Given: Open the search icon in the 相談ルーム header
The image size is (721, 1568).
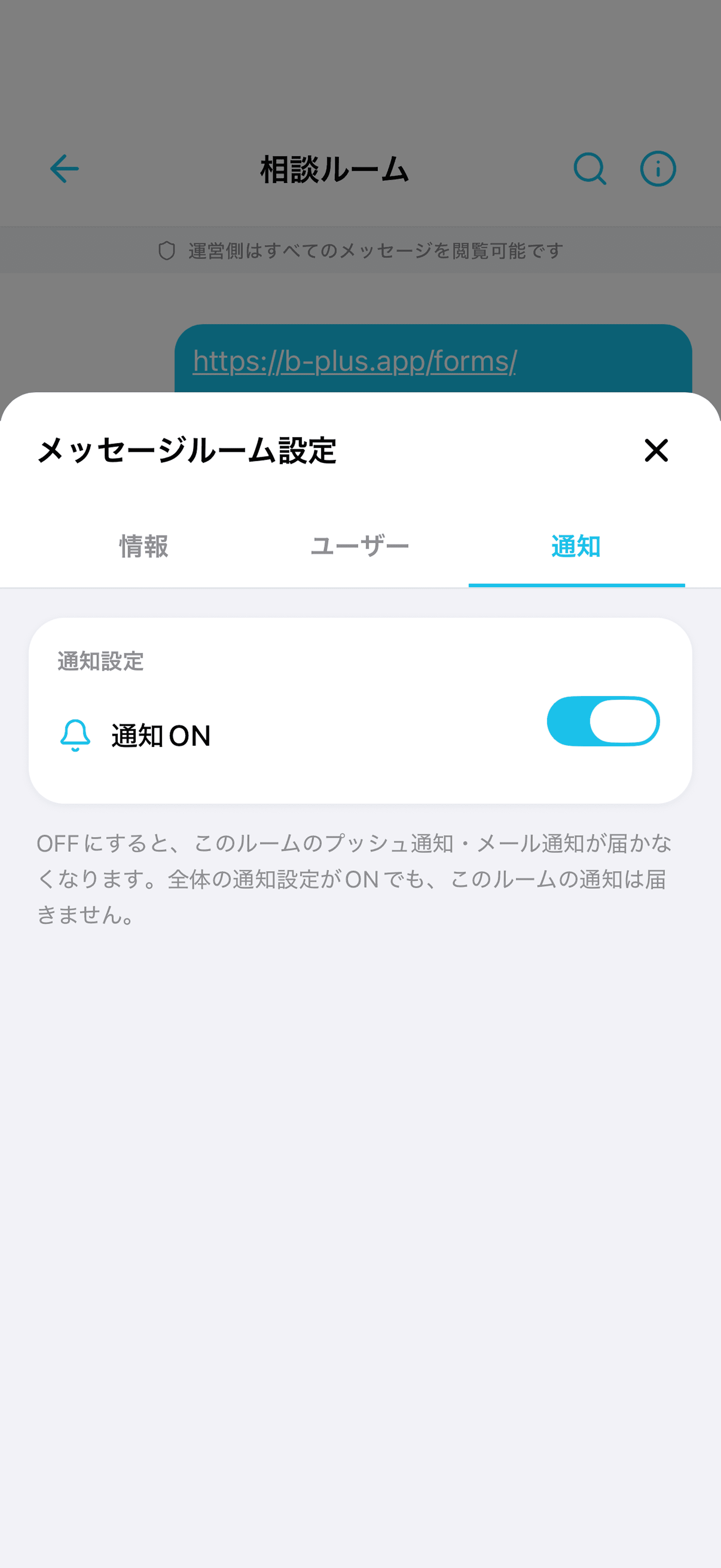Looking at the screenshot, I should pyautogui.click(x=589, y=169).
